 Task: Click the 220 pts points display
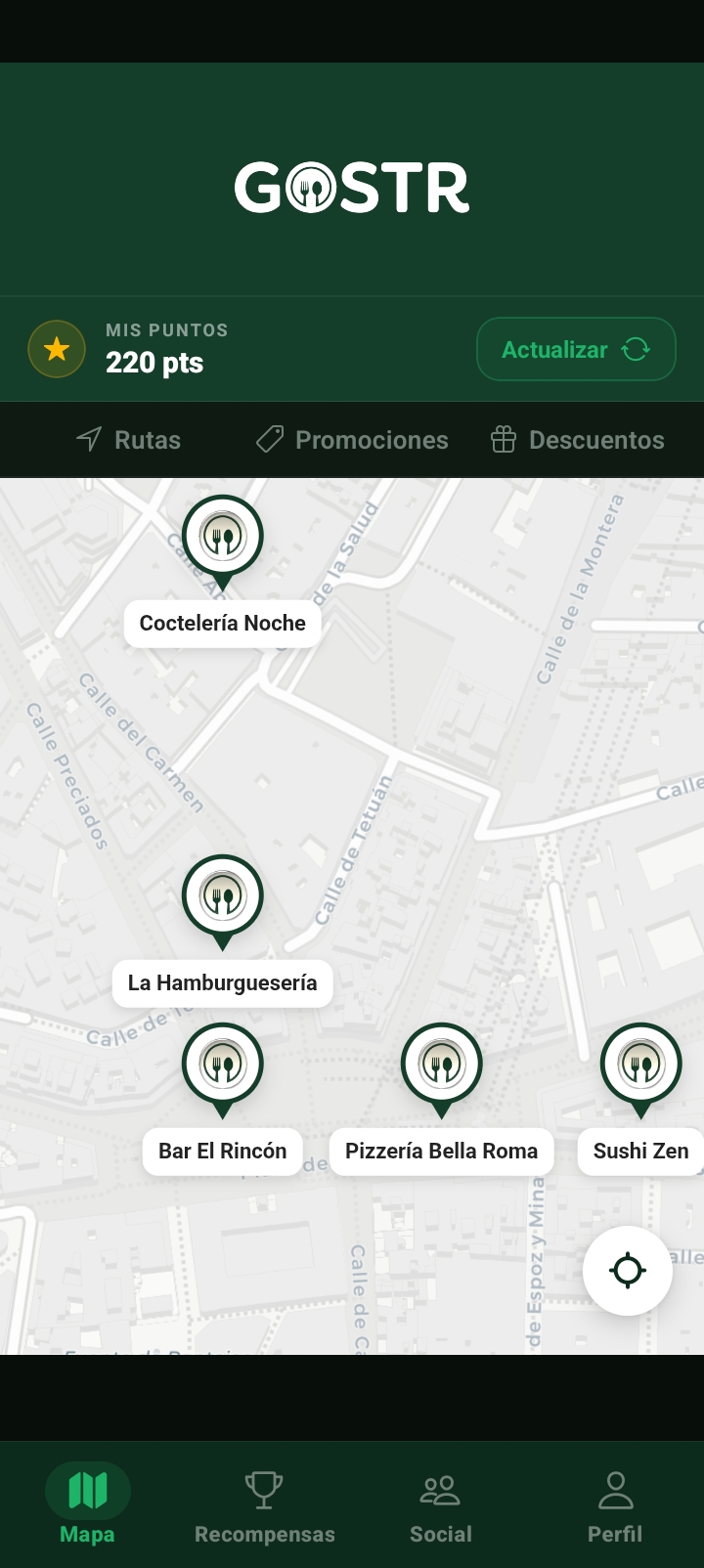(x=154, y=363)
